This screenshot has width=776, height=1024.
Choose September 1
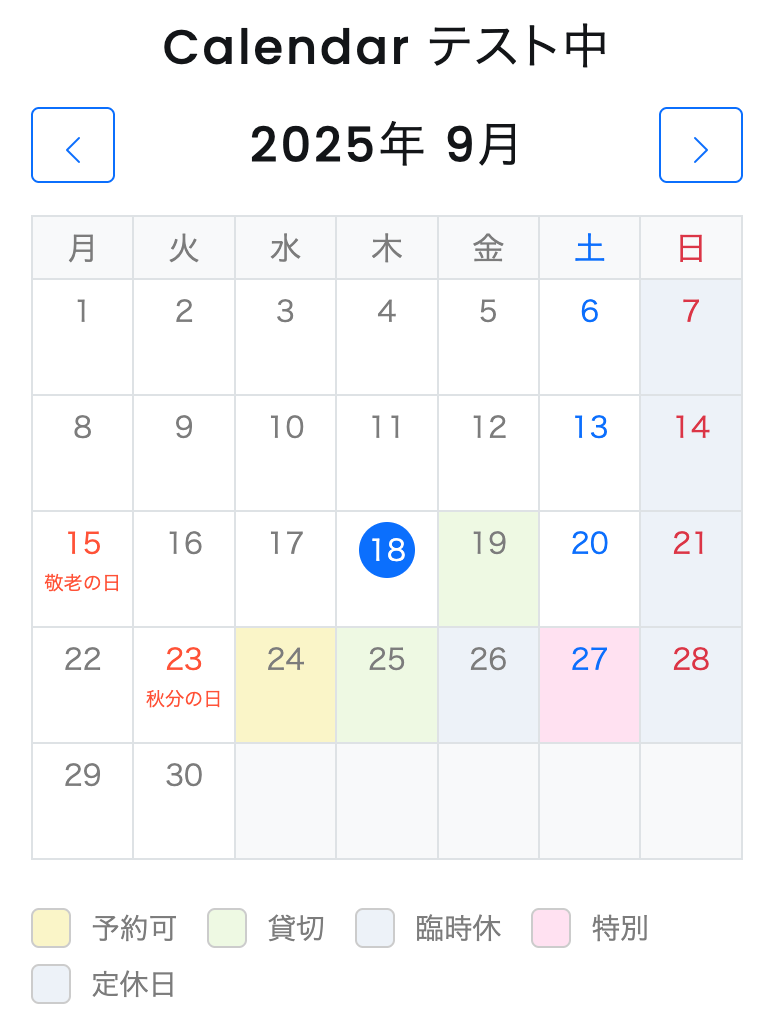[x=83, y=335]
